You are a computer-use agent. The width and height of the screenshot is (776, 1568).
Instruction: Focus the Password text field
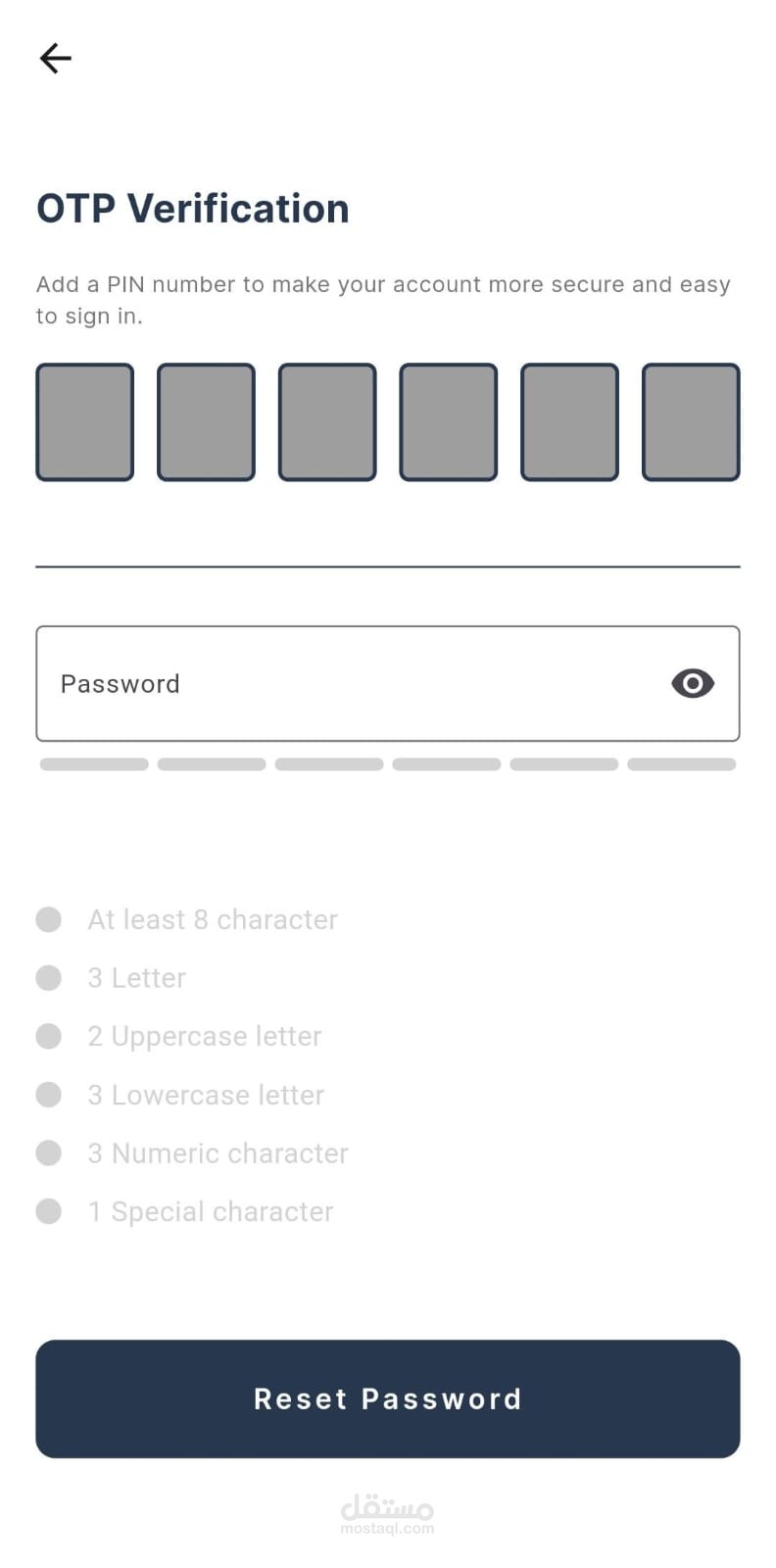click(x=388, y=684)
